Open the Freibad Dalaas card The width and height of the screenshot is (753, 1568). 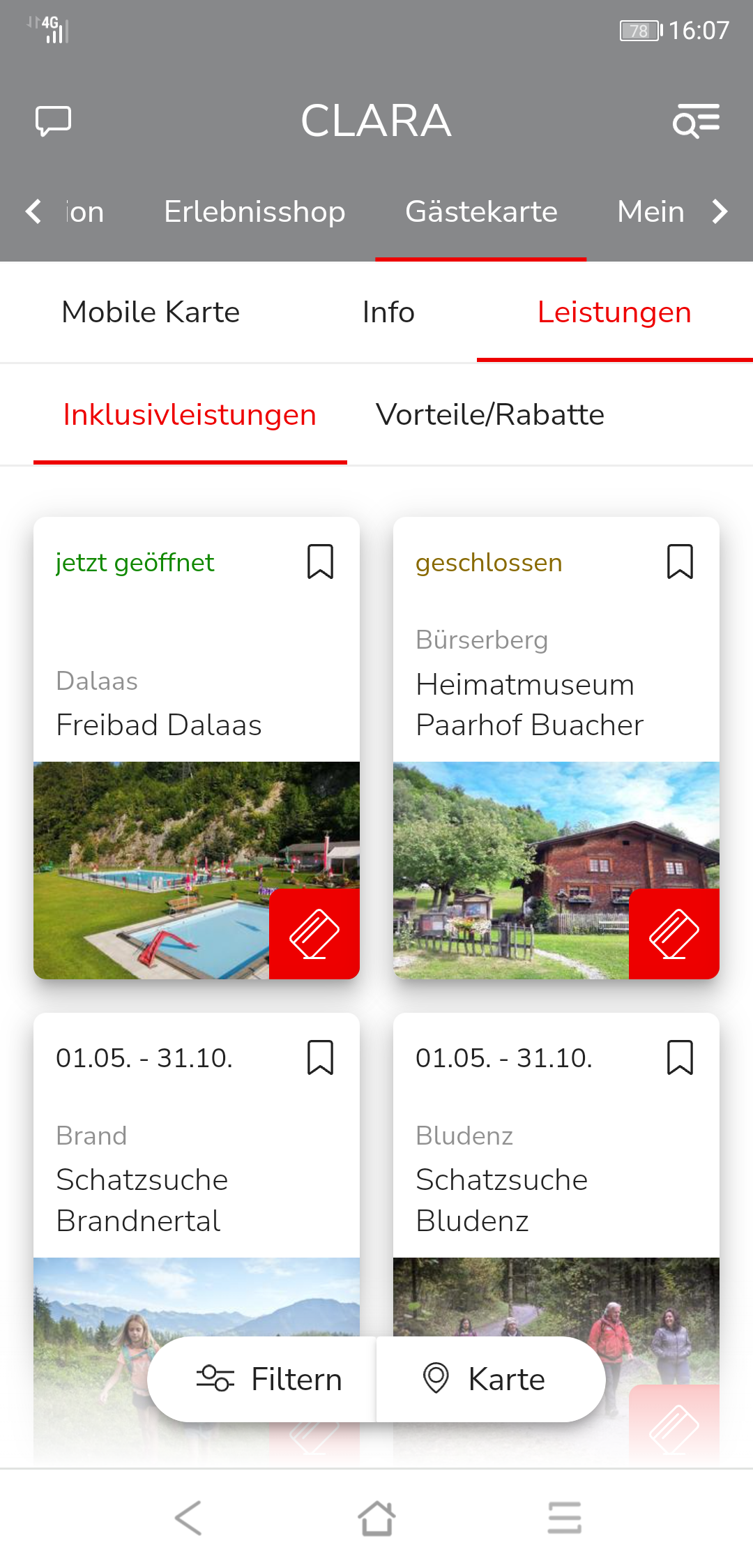tap(159, 725)
